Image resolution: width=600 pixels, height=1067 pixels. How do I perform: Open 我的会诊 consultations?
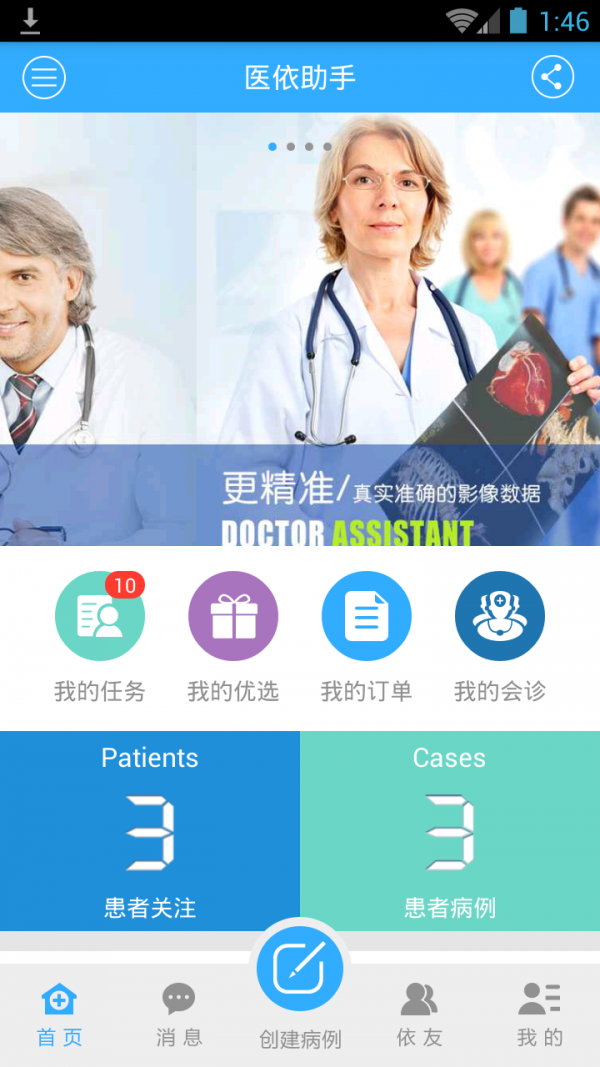coord(500,636)
